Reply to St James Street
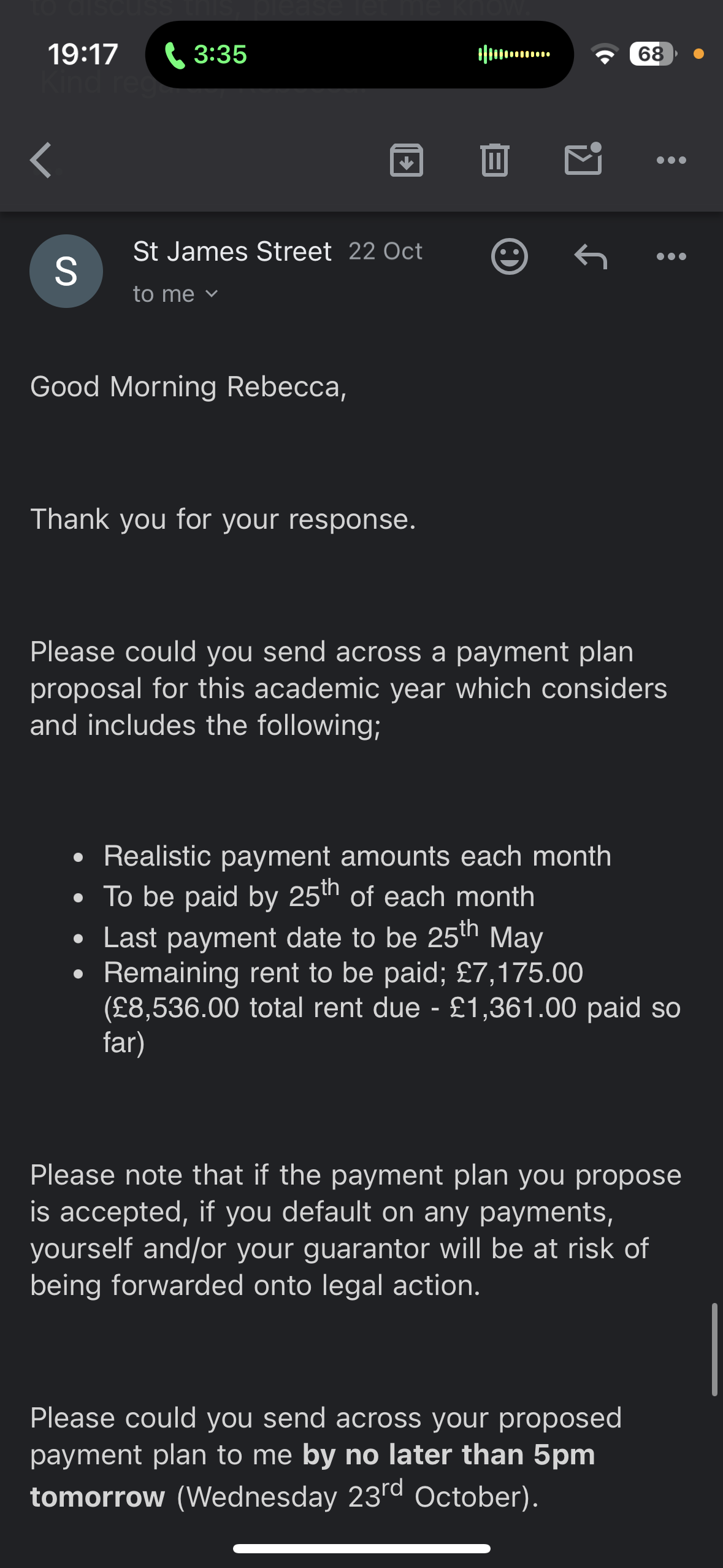This screenshot has width=723, height=1568. pos(591,256)
